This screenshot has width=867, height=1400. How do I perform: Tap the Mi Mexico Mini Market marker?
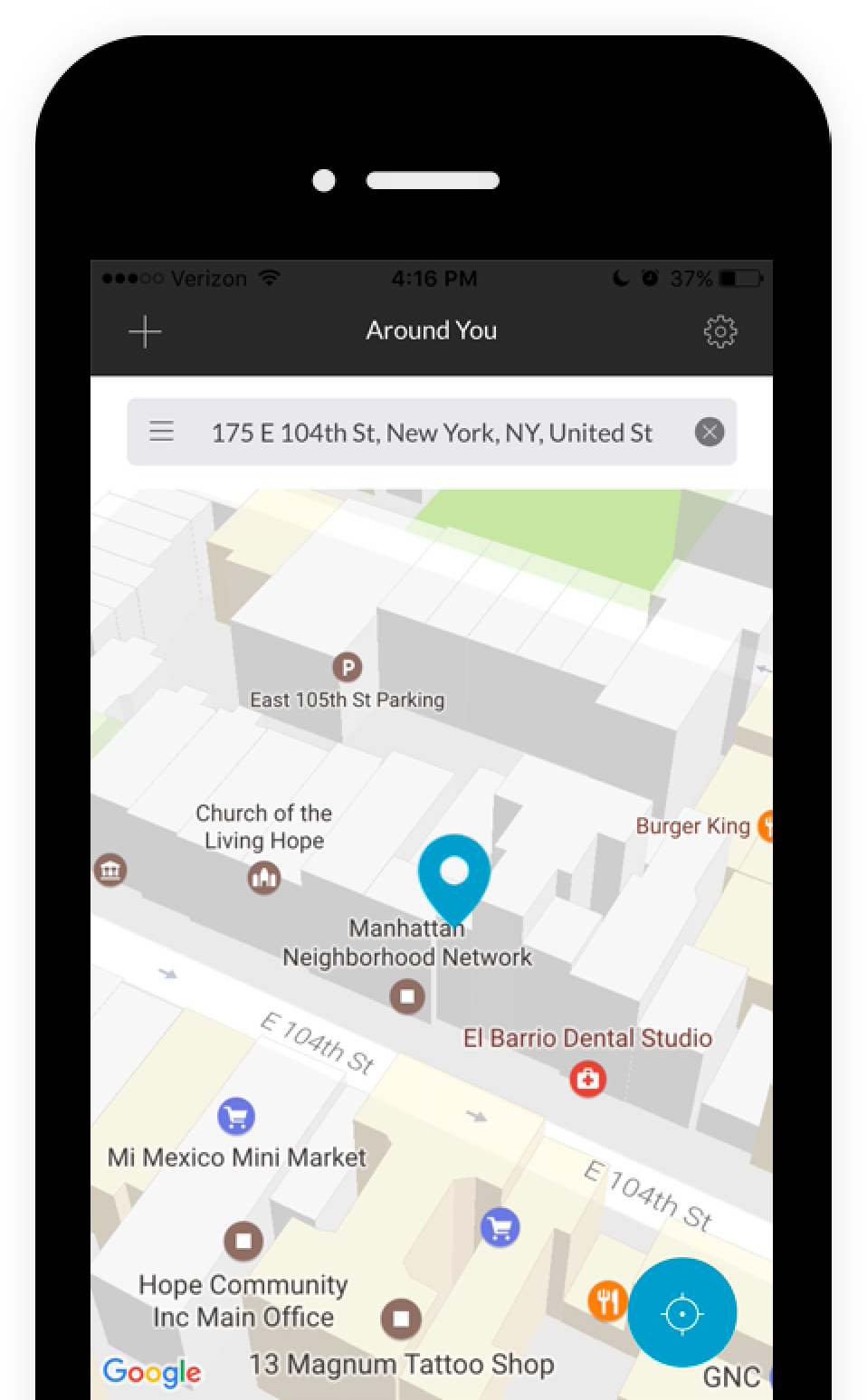[236, 1117]
